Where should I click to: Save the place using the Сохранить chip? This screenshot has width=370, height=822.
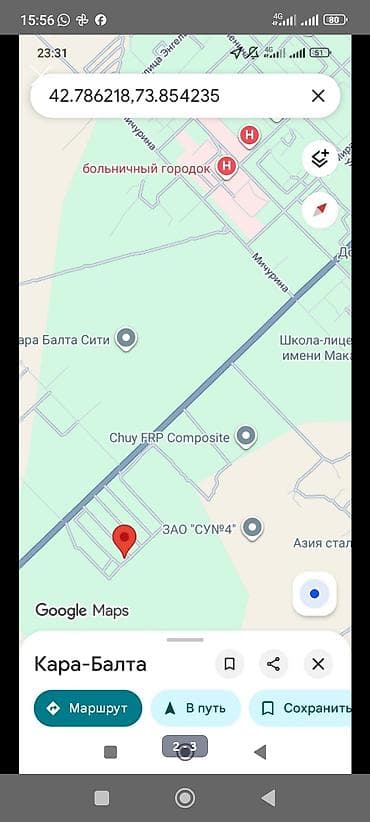point(301,708)
